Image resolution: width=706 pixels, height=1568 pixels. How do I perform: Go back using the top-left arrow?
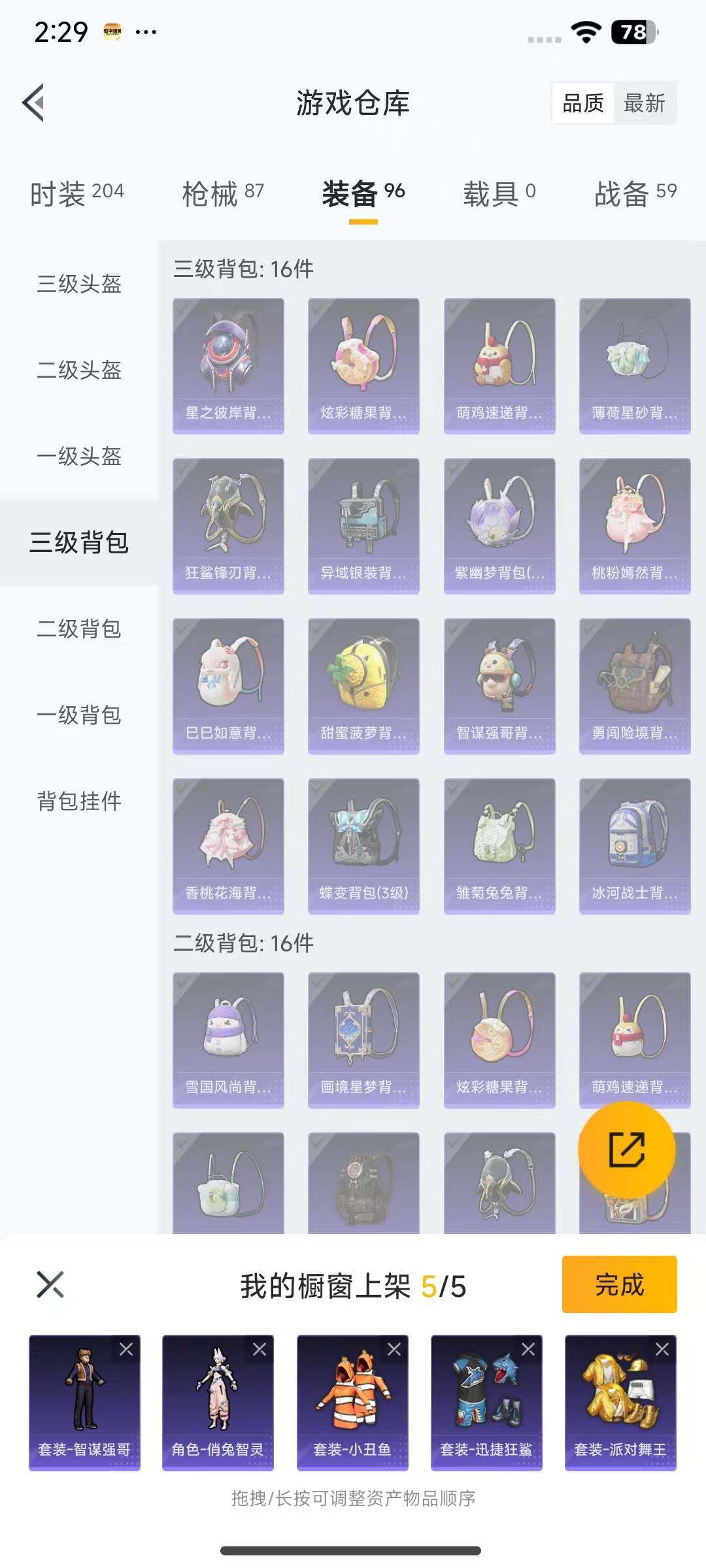34,103
